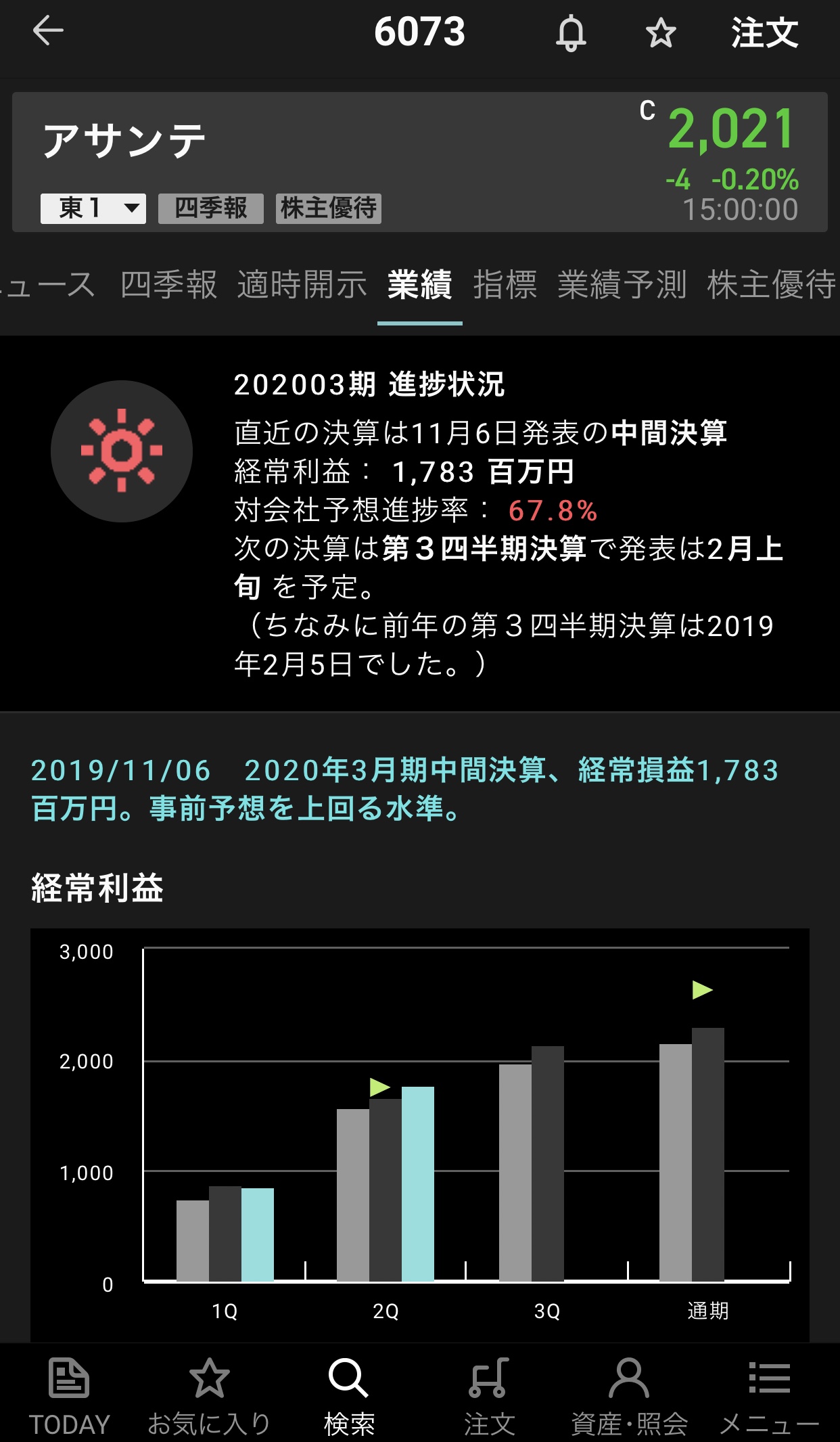Open the メニュー section
The width and height of the screenshot is (840, 1442).
[x=769, y=1395]
